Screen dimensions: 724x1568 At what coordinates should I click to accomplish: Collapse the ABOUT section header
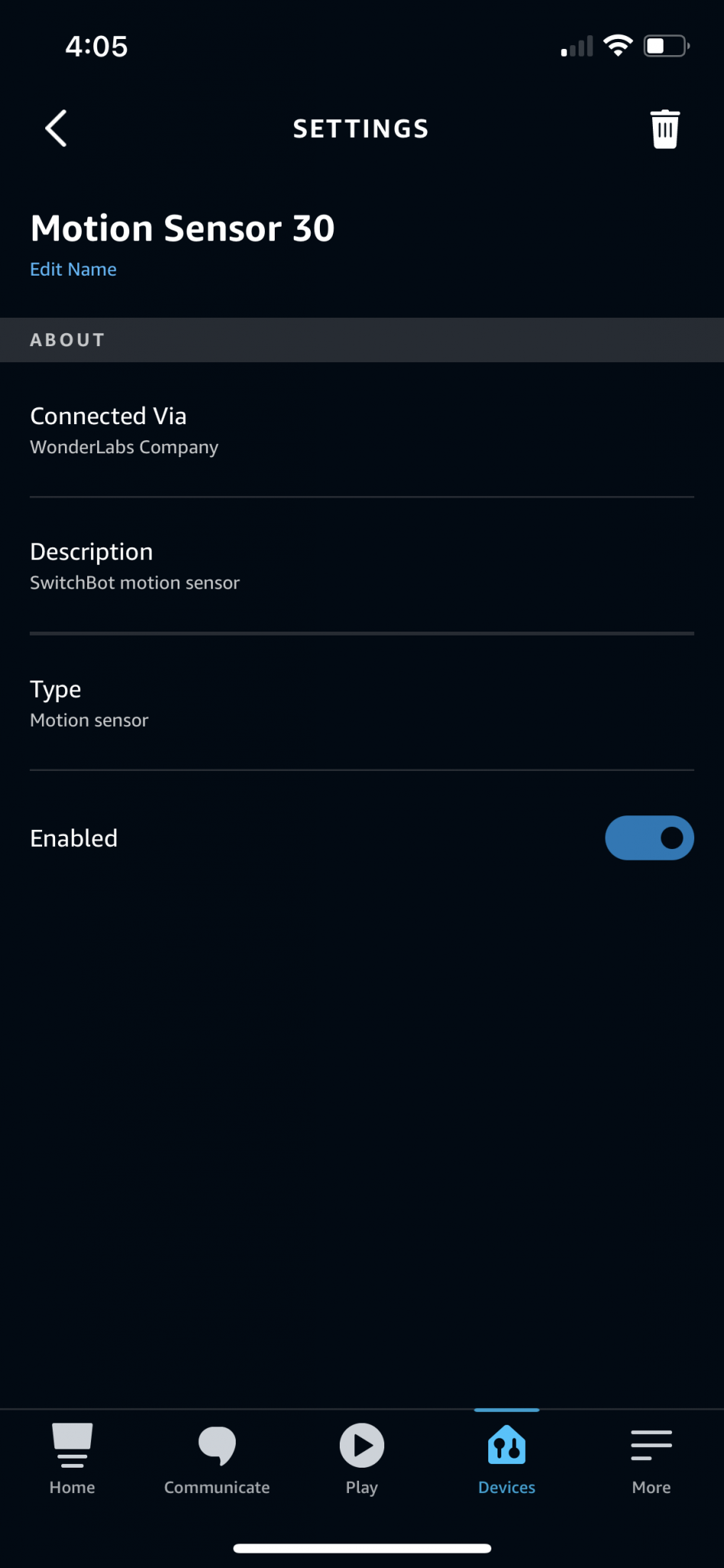[67, 339]
